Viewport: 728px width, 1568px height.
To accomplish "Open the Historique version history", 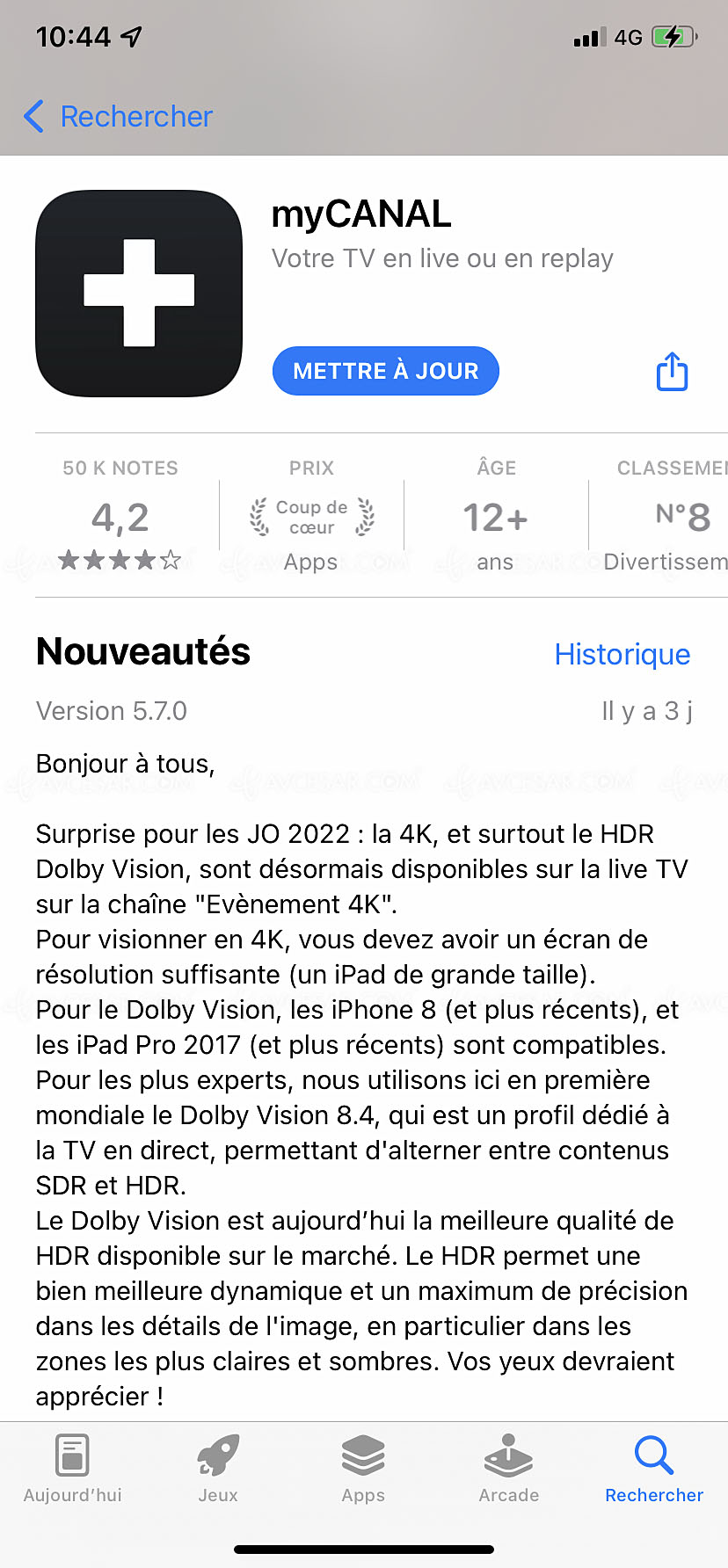I will coord(622,654).
